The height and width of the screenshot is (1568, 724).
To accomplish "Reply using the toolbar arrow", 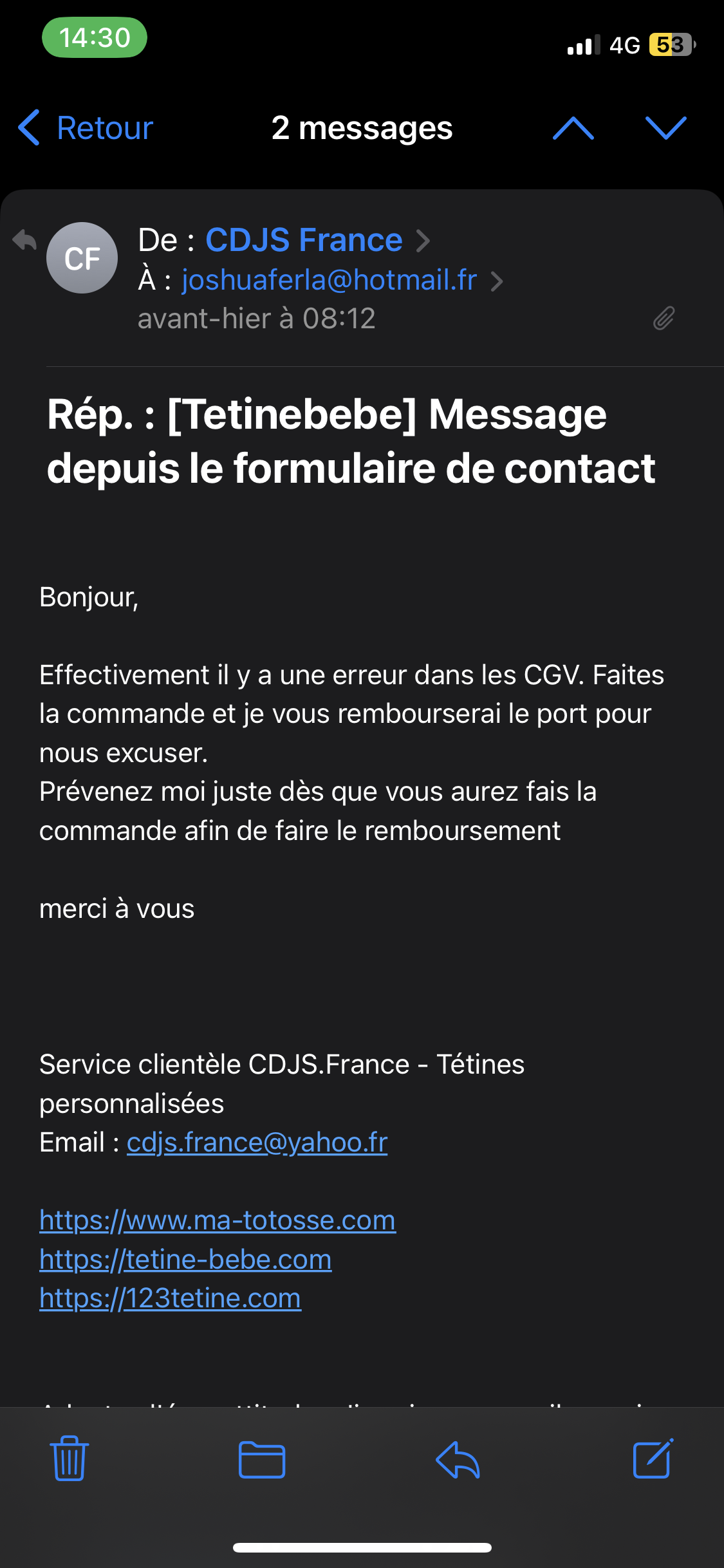I will (458, 1459).
